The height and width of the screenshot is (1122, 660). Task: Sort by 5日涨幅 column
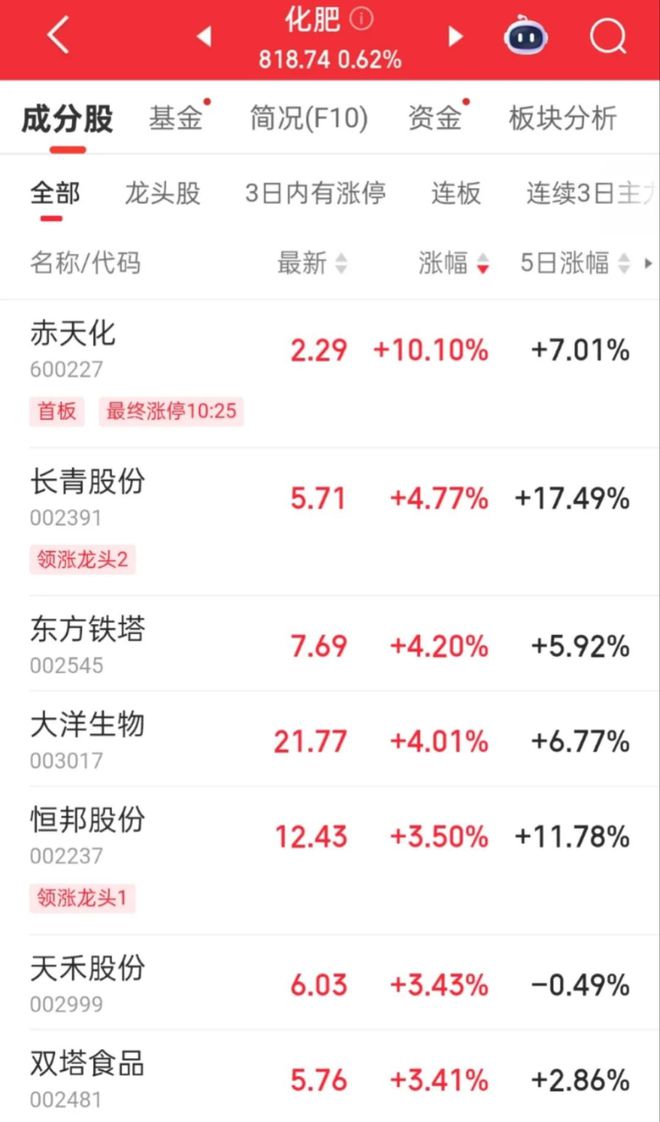[576, 263]
